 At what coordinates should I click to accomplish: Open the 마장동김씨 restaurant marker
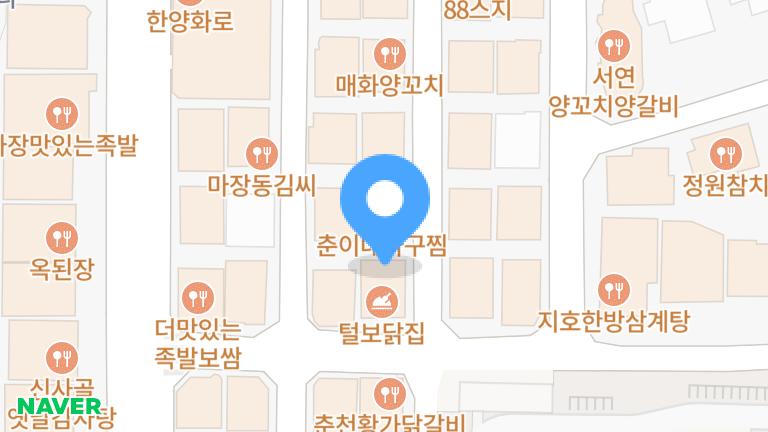pos(260,153)
